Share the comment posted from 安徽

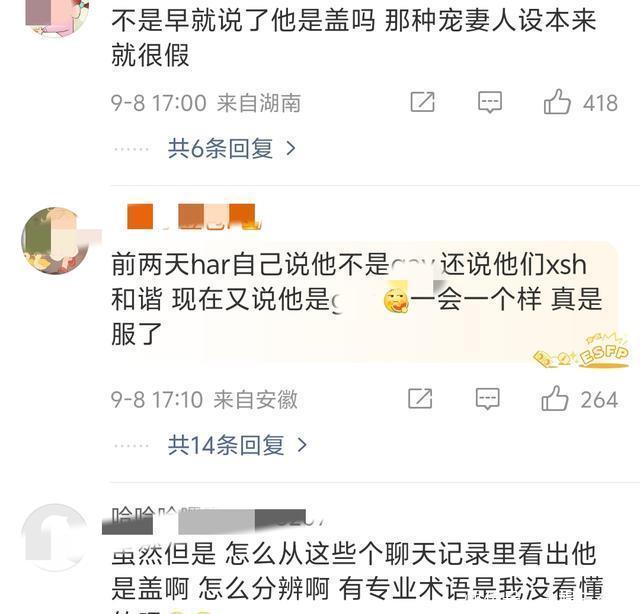pyautogui.click(x=420, y=398)
